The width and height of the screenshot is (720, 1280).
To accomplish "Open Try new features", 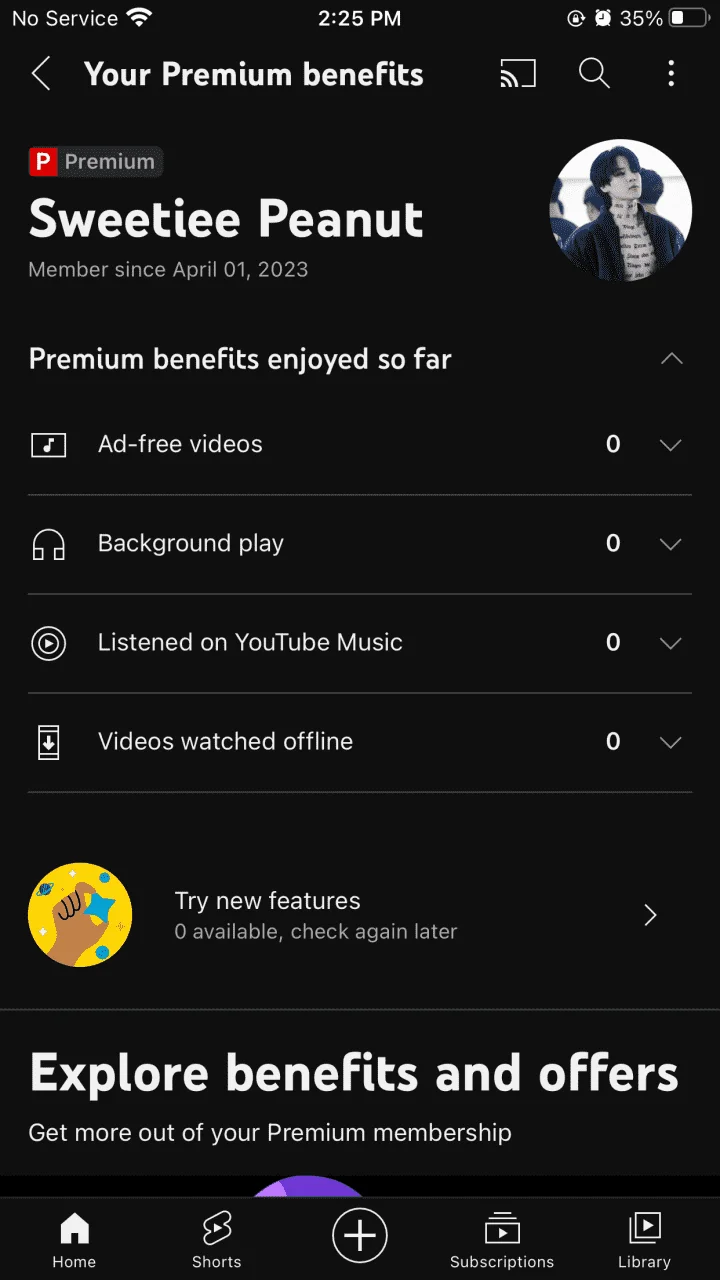I will tap(360, 915).
